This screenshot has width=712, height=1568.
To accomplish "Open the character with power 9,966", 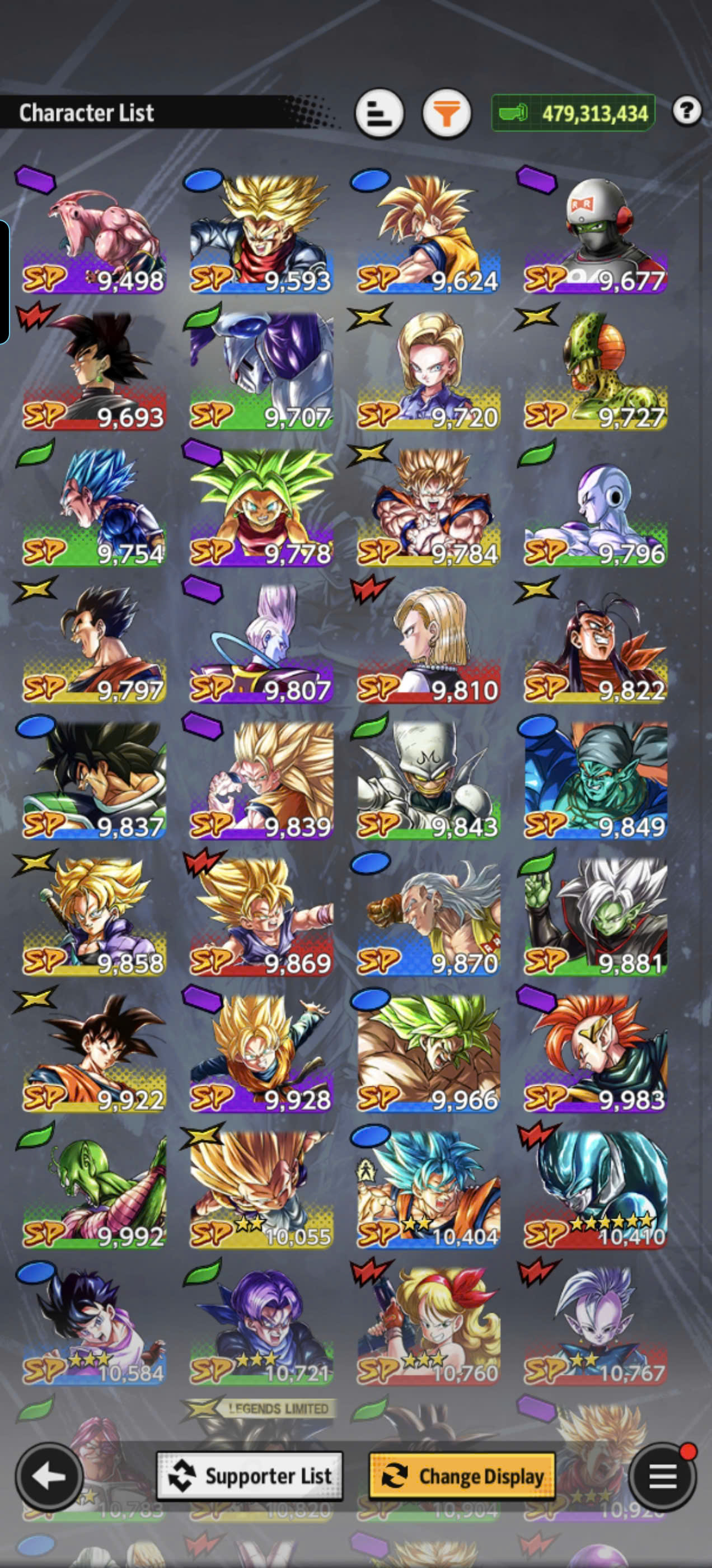I will click(x=428, y=1053).
